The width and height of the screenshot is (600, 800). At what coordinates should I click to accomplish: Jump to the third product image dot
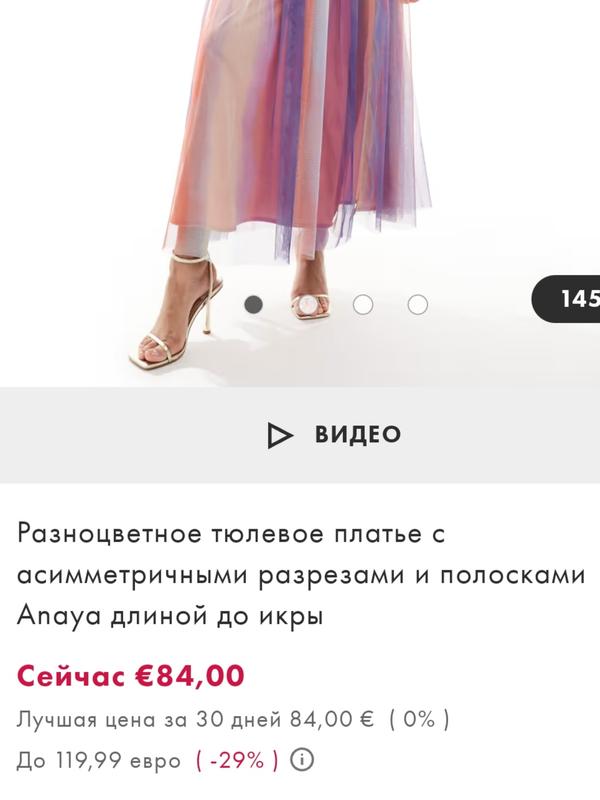pyautogui.click(x=363, y=305)
